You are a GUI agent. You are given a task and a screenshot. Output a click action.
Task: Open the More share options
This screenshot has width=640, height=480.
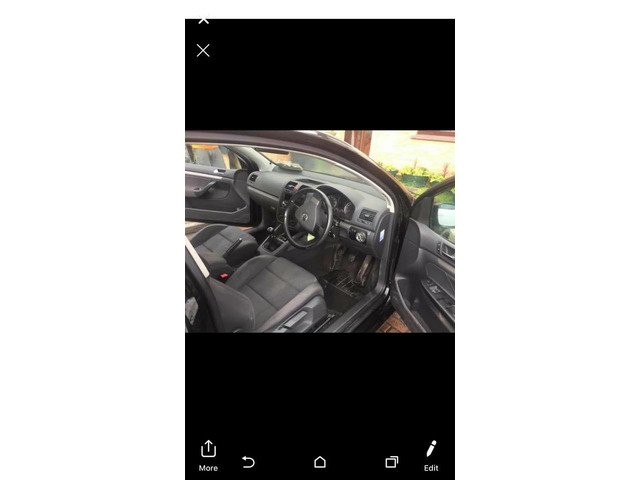208,453
